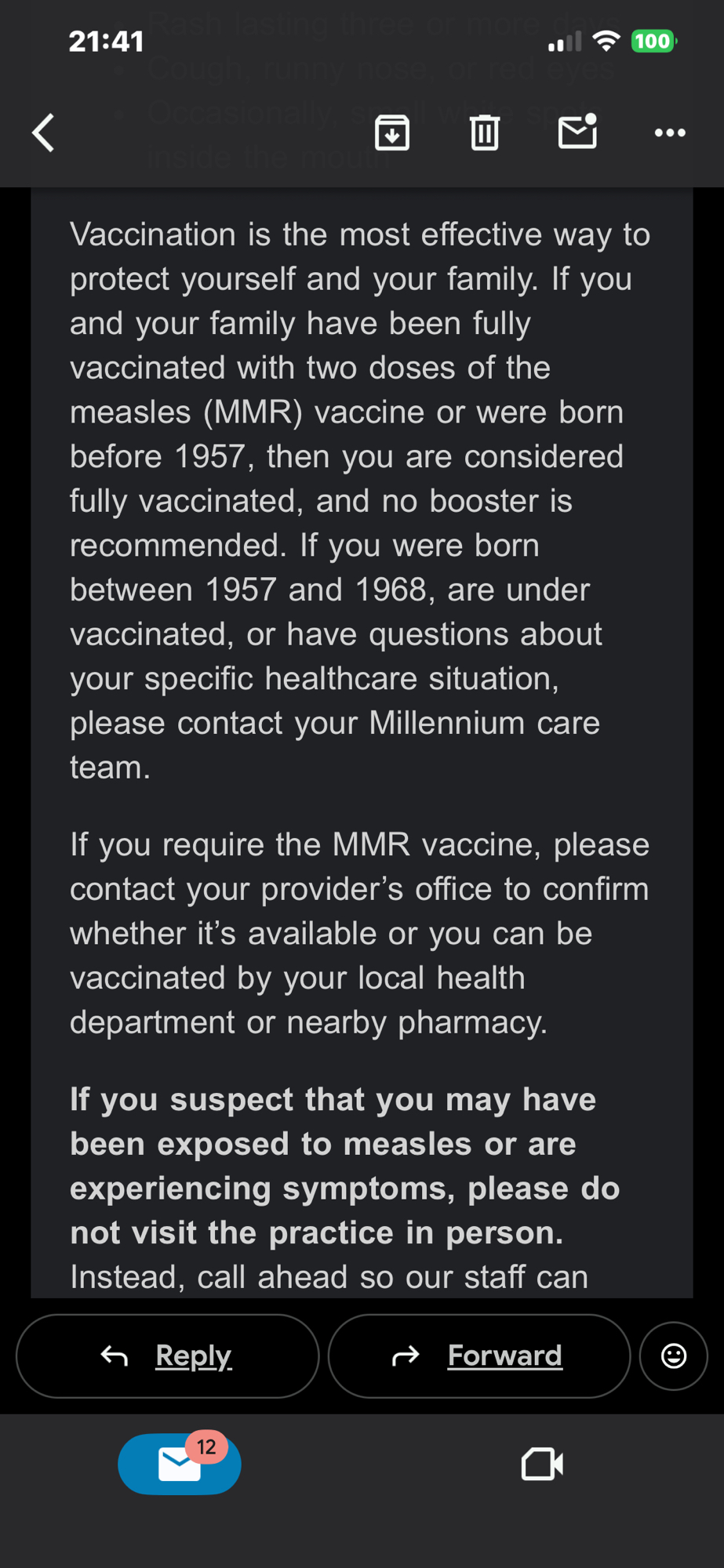The image size is (724, 1568).
Task: Archive this email
Action: 391,132
